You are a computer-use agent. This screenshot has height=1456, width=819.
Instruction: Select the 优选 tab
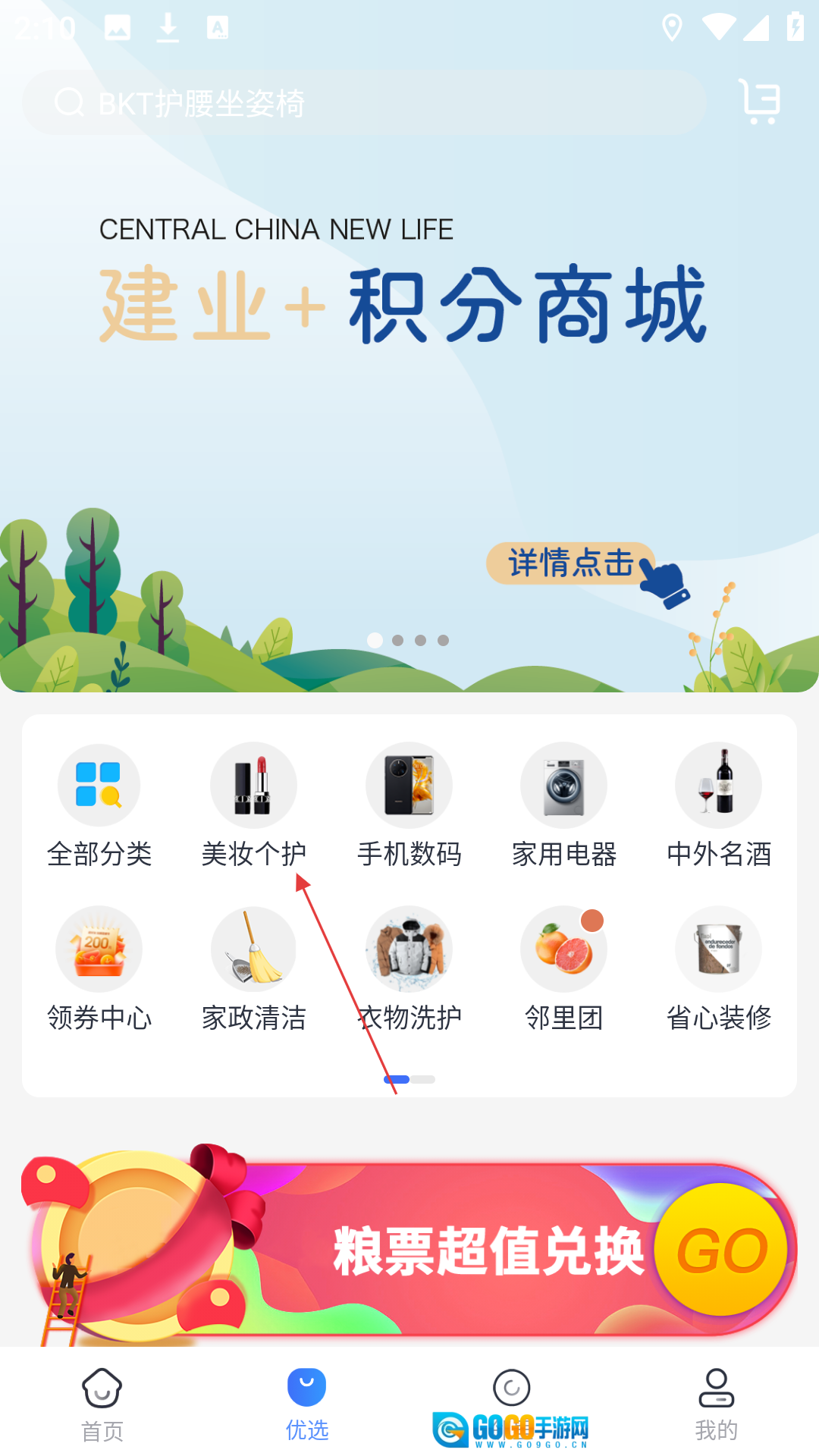point(307,1404)
